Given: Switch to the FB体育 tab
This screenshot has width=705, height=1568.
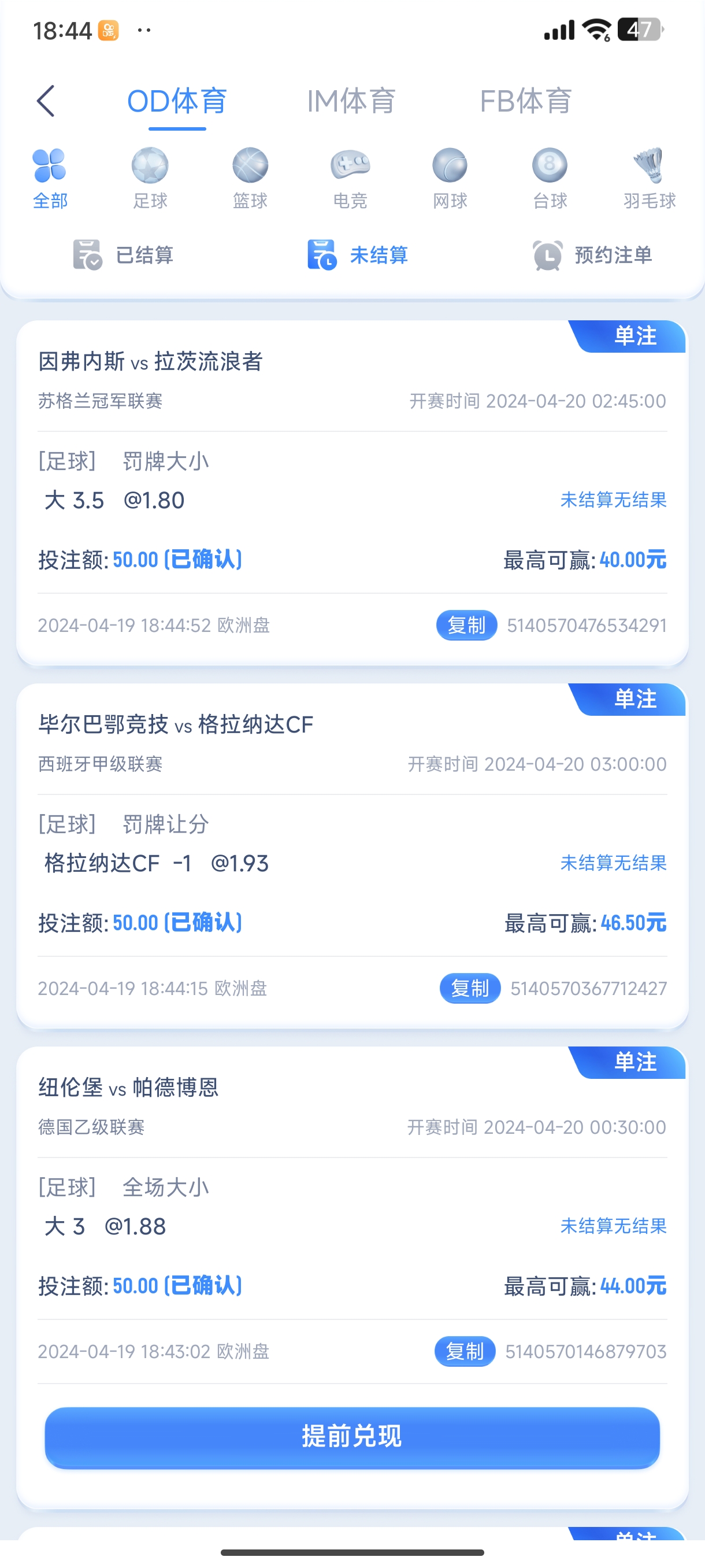Looking at the screenshot, I should (x=525, y=101).
